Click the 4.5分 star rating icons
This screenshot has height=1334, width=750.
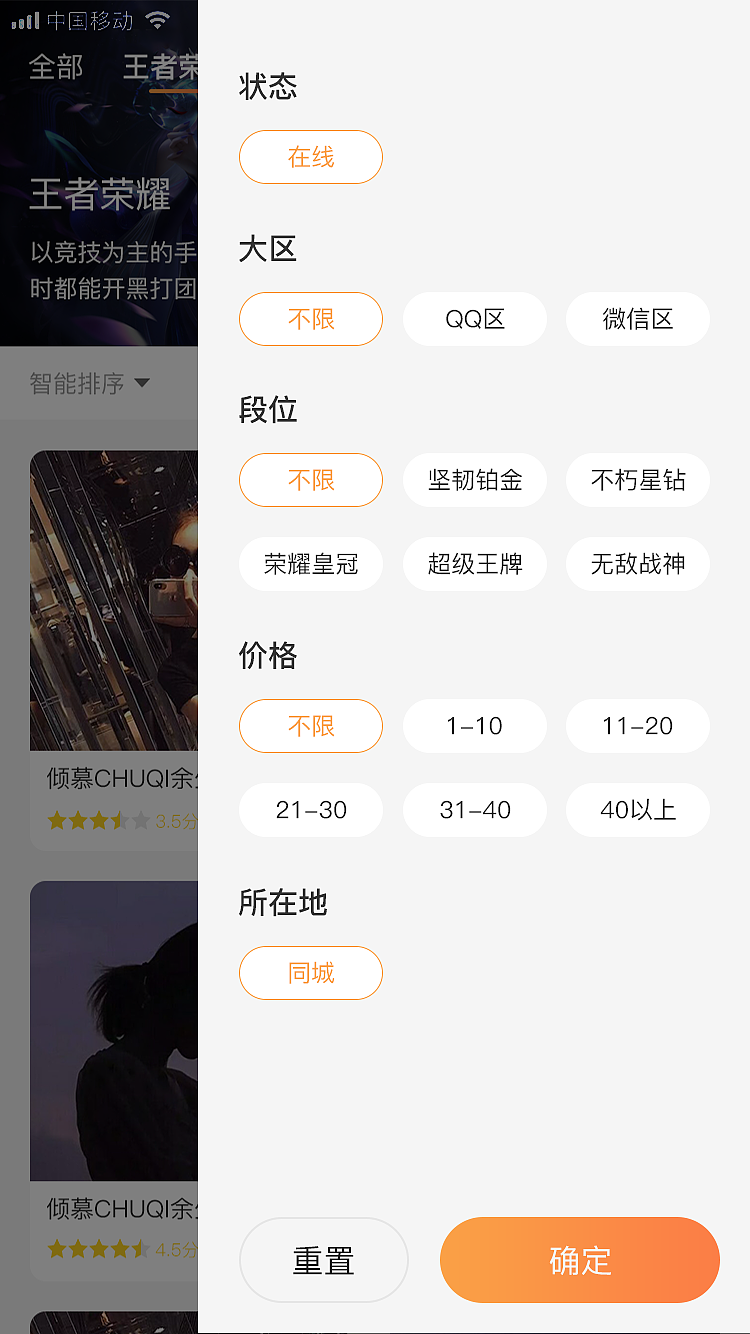[x=100, y=1248]
